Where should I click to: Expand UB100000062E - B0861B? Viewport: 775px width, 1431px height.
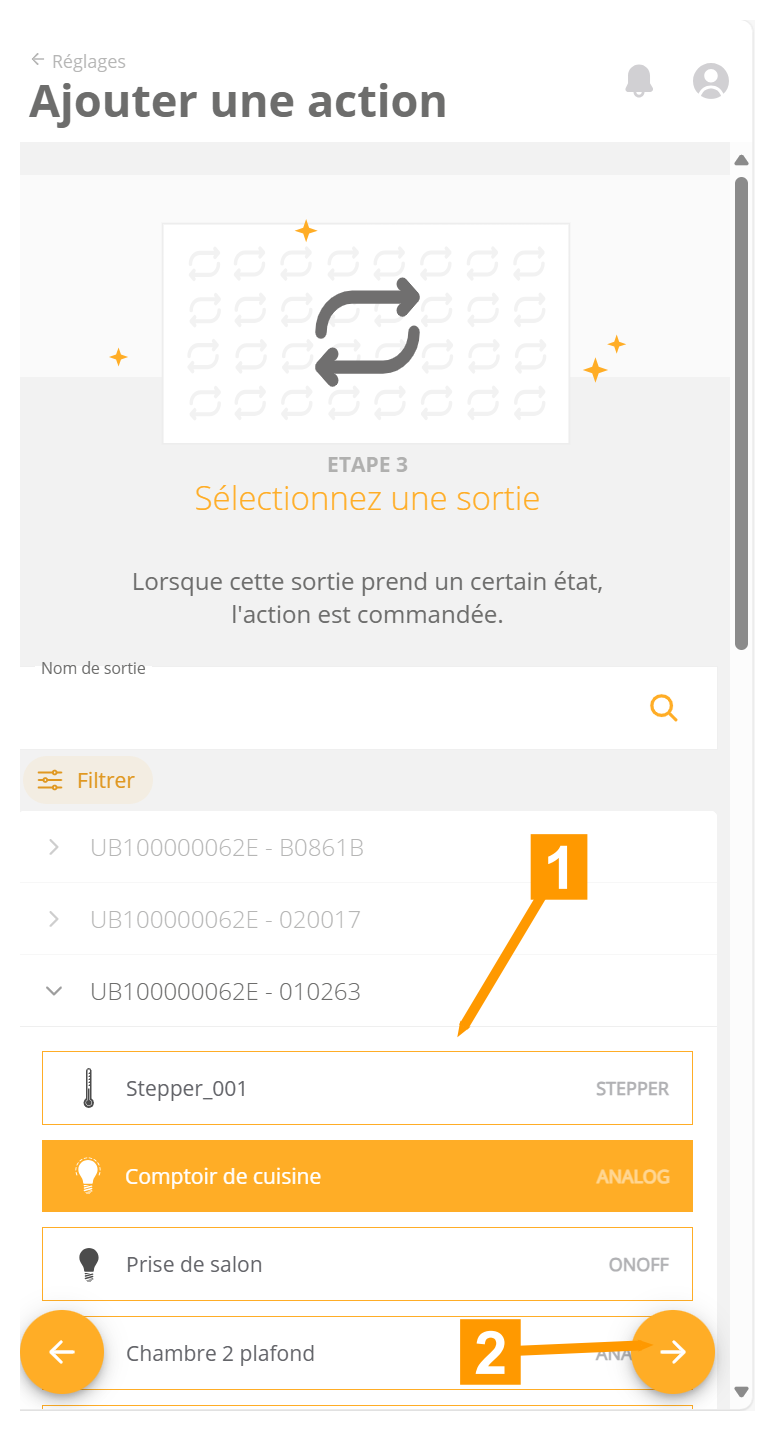tap(226, 848)
